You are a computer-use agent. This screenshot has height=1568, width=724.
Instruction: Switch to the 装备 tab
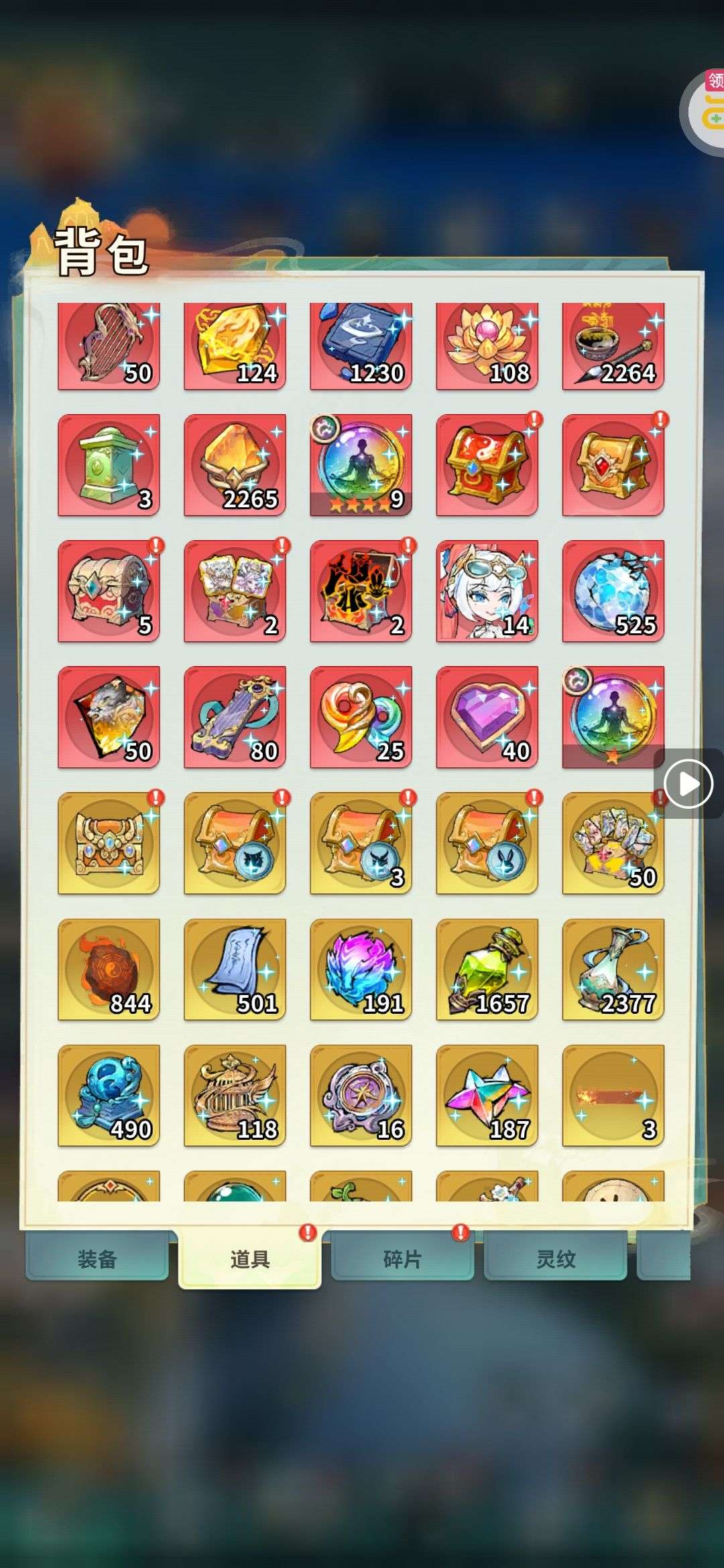pyautogui.click(x=97, y=1258)
